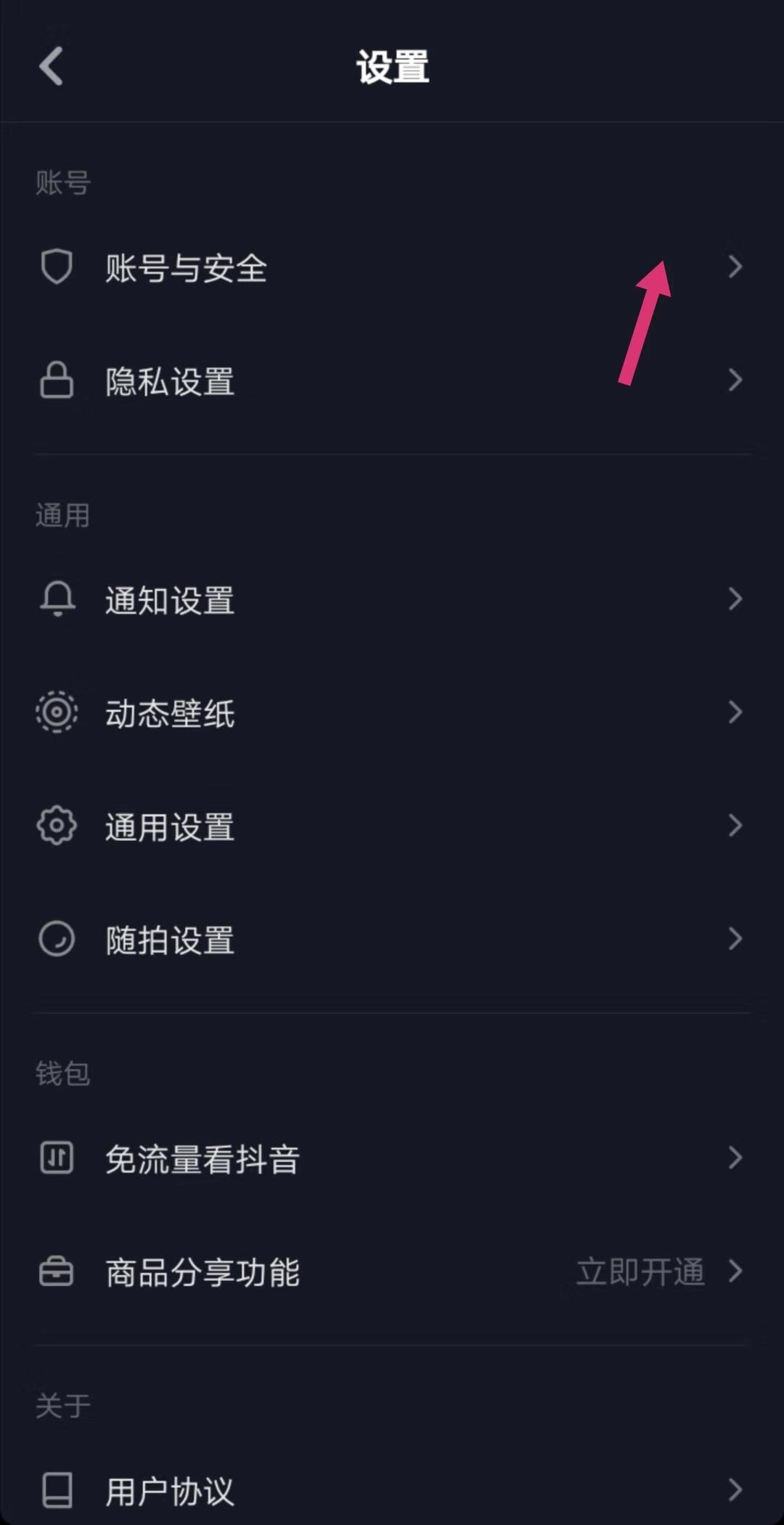Tap the clock icon beside 随拍设置
The width and height of the screenshot is (784, 1525).
[57, 939]
